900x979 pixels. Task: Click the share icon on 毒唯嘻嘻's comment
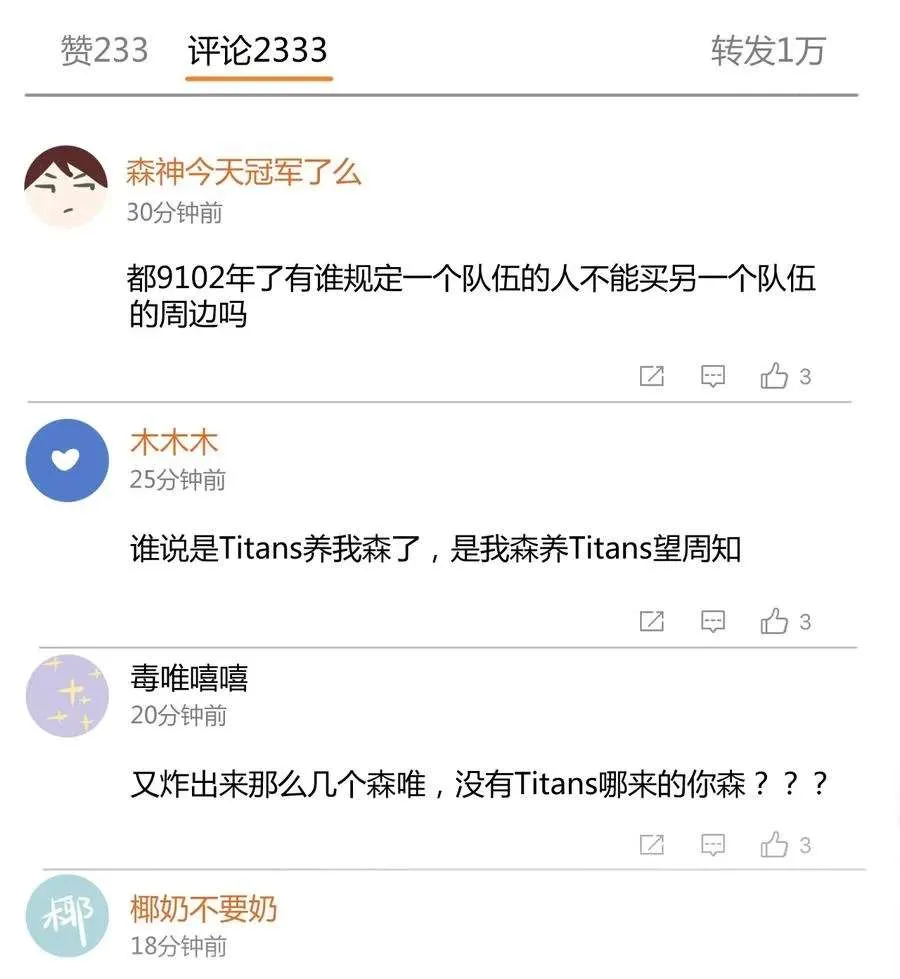[652, 844]
